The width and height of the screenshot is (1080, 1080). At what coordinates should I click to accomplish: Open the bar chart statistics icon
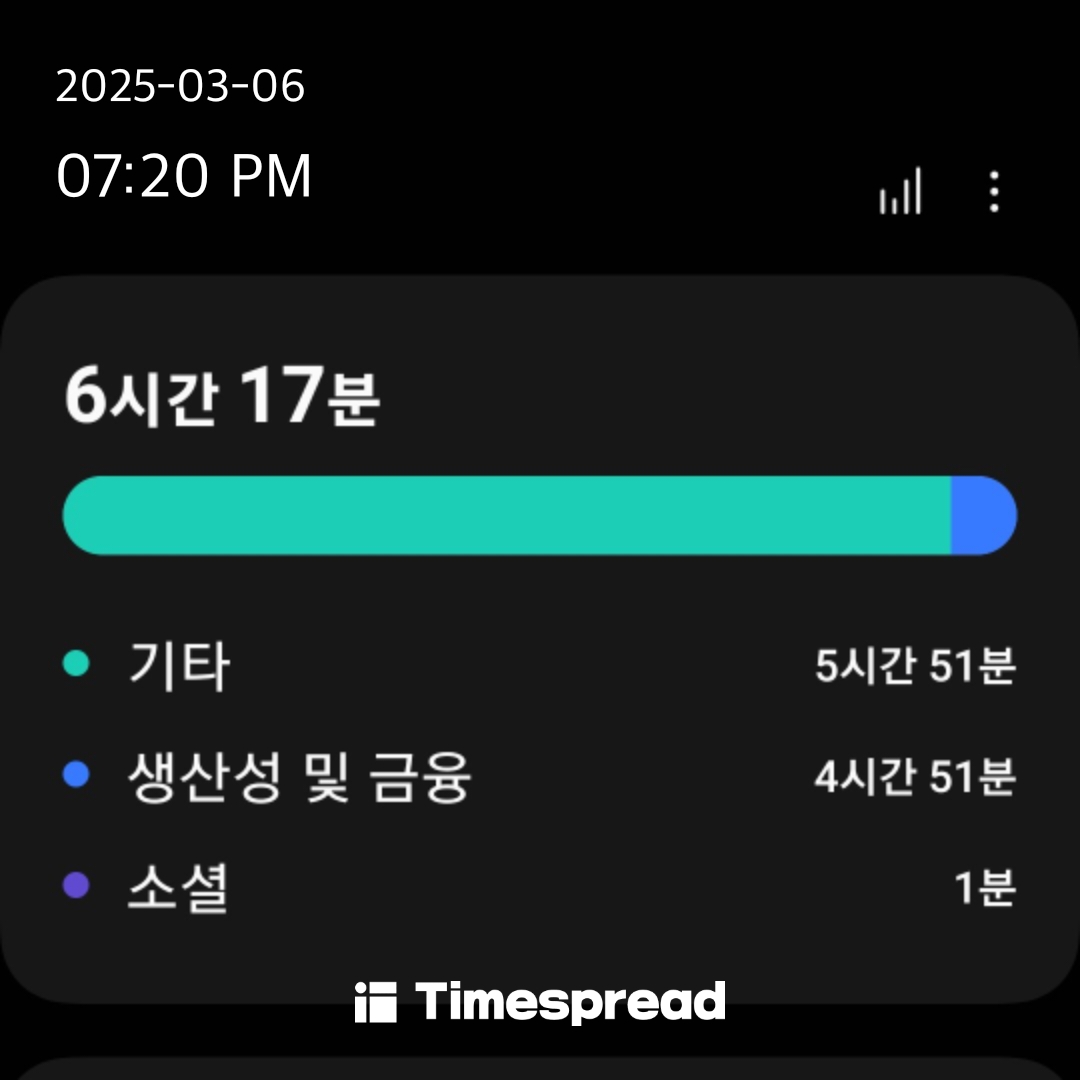[x=900, y=191]
